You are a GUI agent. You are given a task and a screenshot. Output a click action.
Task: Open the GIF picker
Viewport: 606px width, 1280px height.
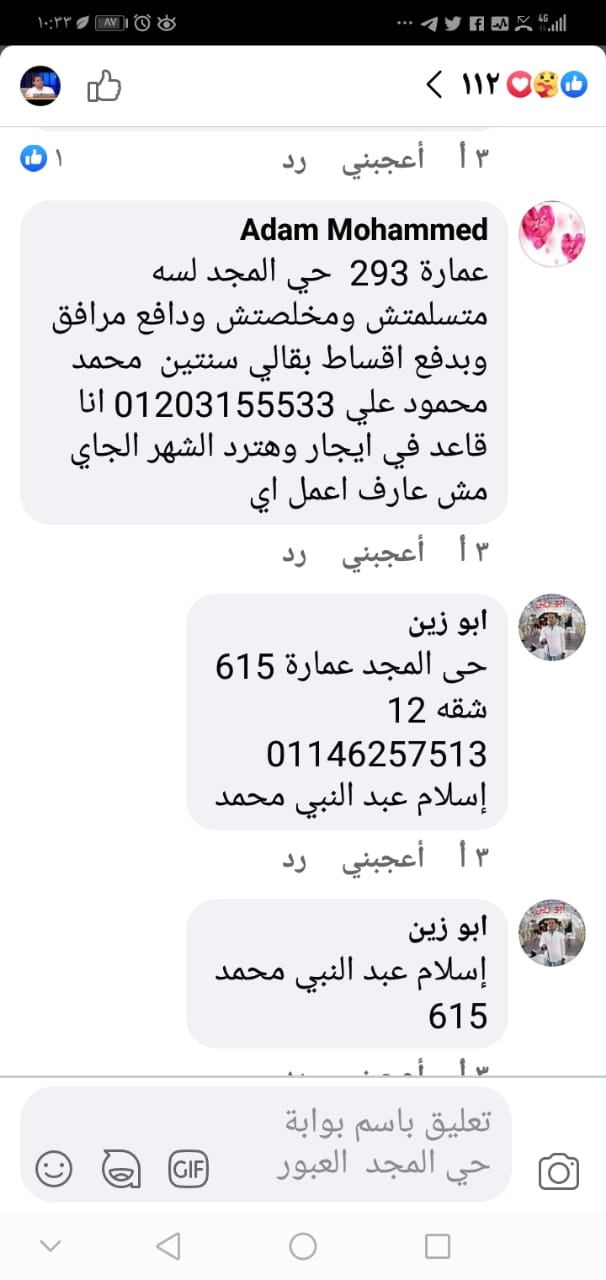point(187,1168)
